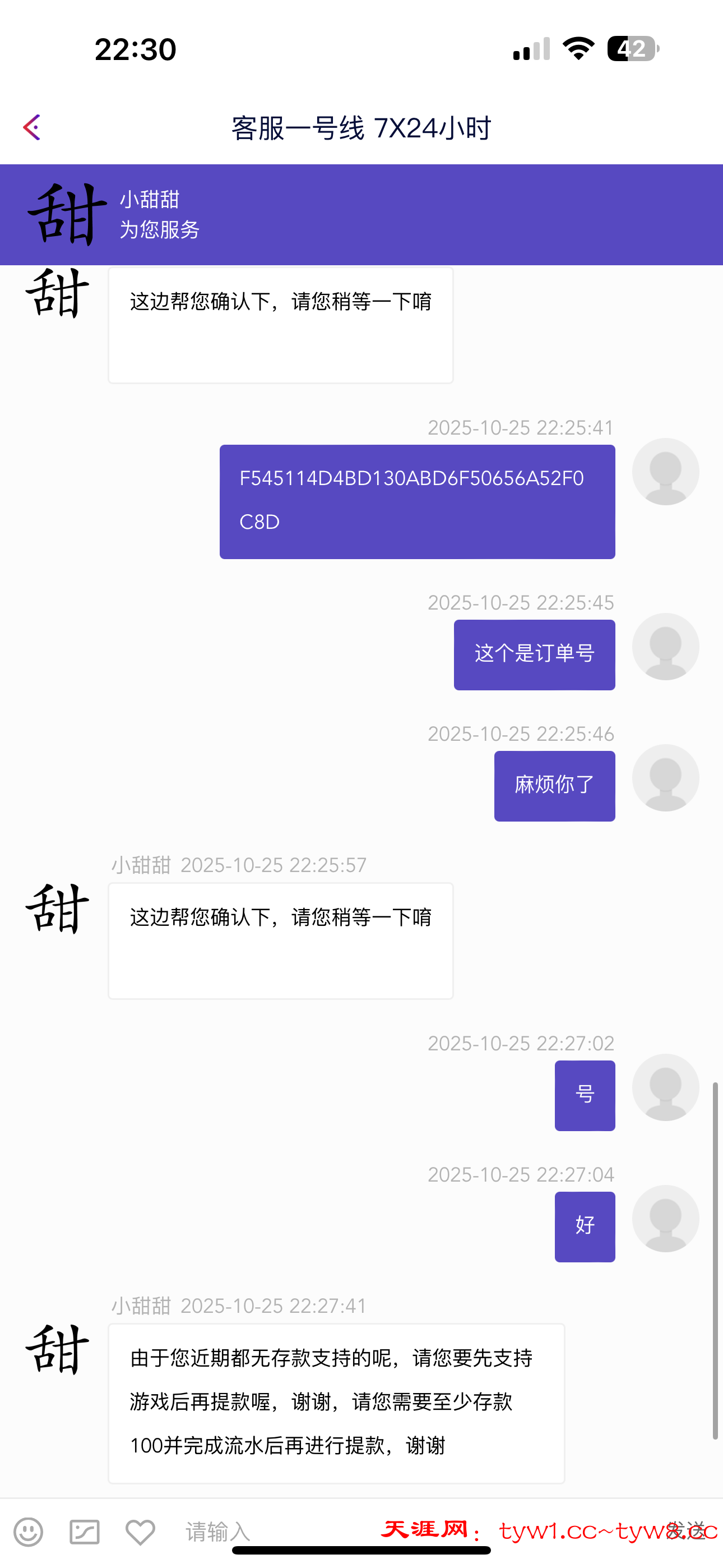This screenshot has width=723, height=1568.
Task: Tap your avatar beside the 好 message
Action: (665, 1218)
